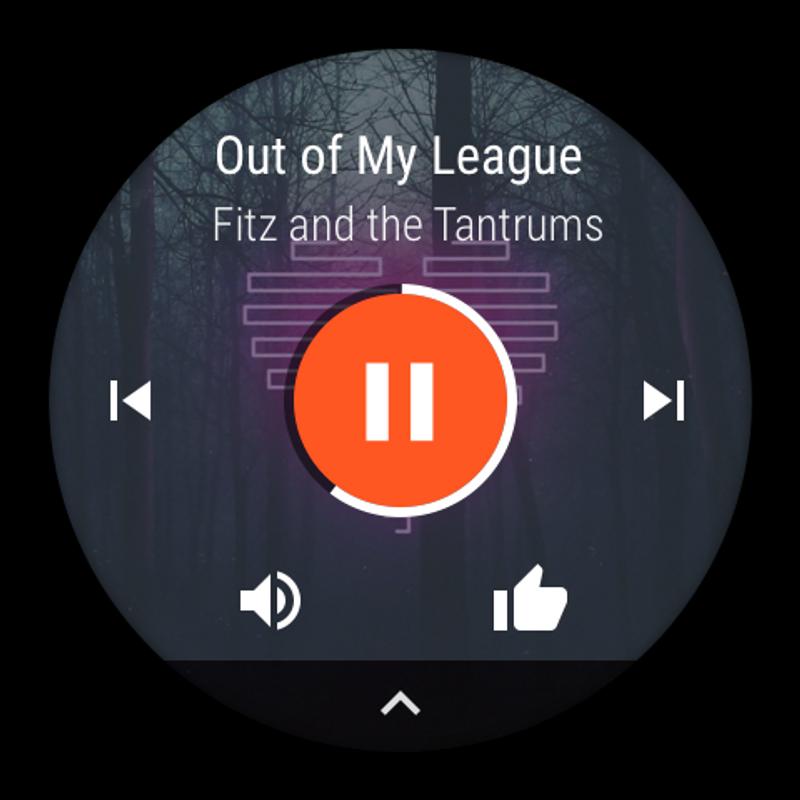800x800 pixels.
Task: Go back to the previous track
Action: [131, 401]
